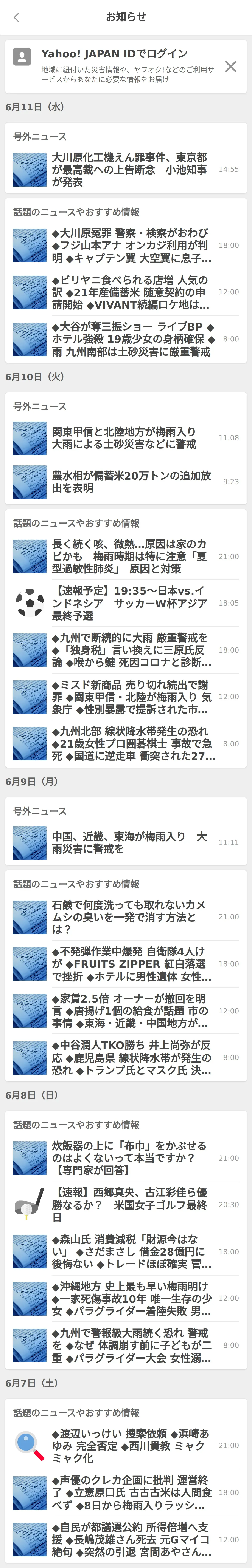Viewport: 252px width, 1568px height.
Task: Open the 大川原冤罪 警察・検察がおわび digest
Action: tap(126, 245)
